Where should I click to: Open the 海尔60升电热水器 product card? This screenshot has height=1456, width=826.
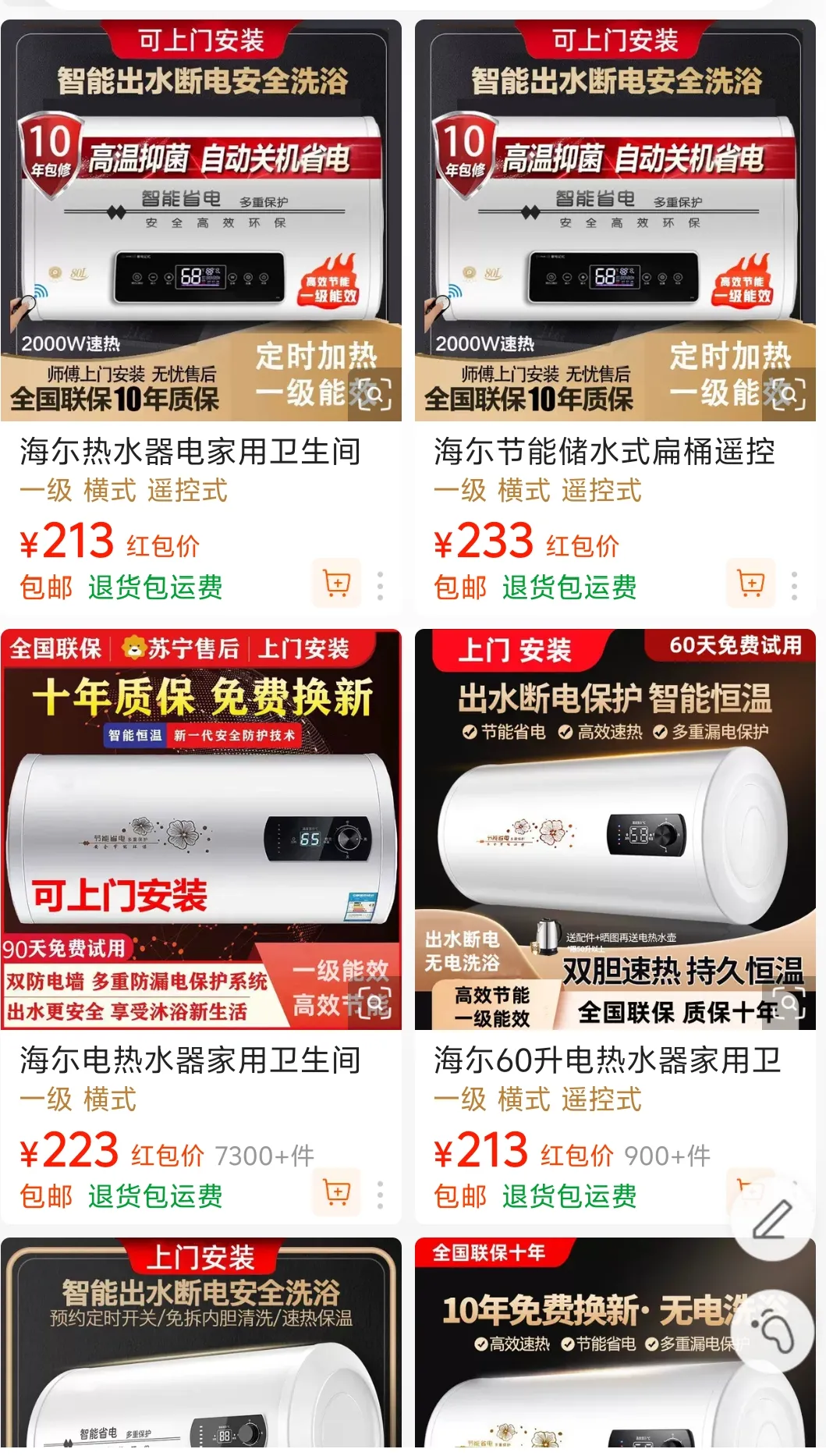[607, 1060]
